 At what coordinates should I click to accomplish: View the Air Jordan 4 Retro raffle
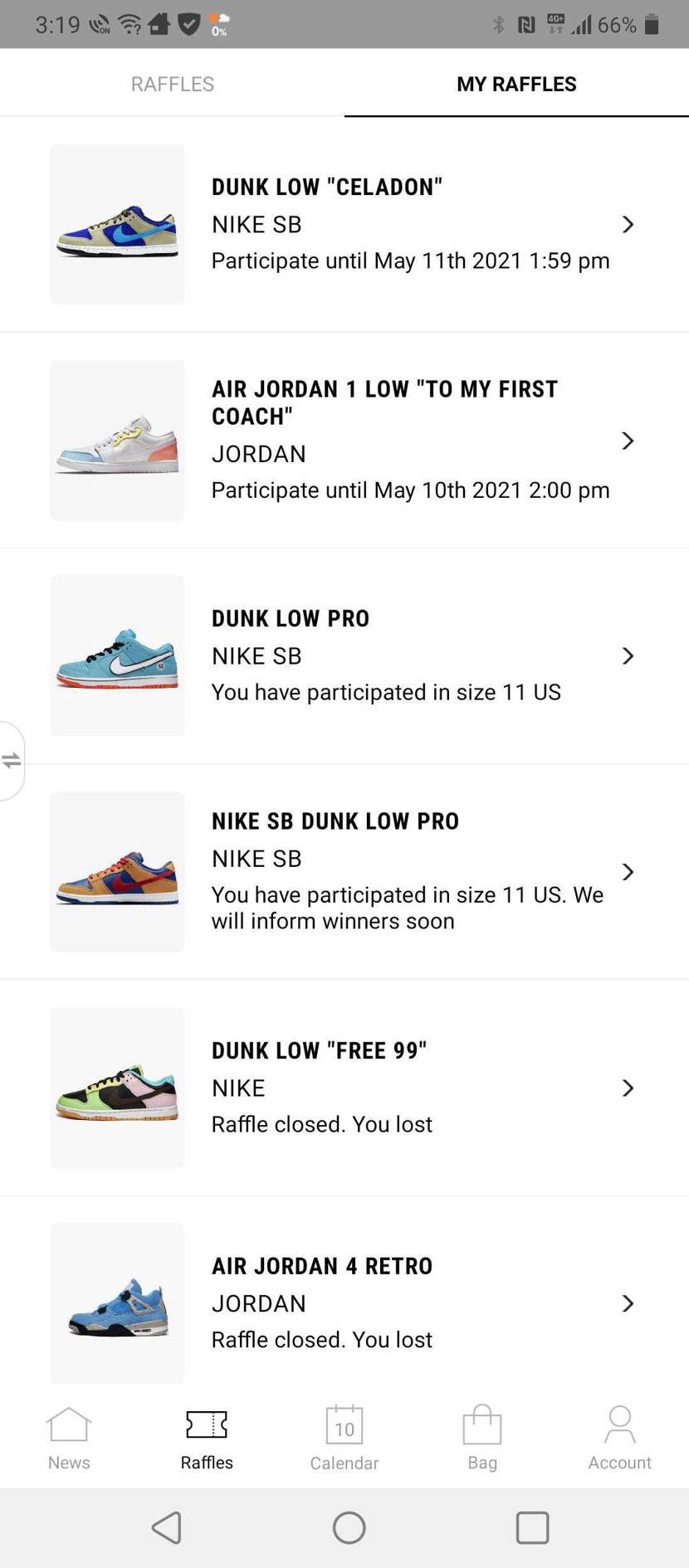344,1303
